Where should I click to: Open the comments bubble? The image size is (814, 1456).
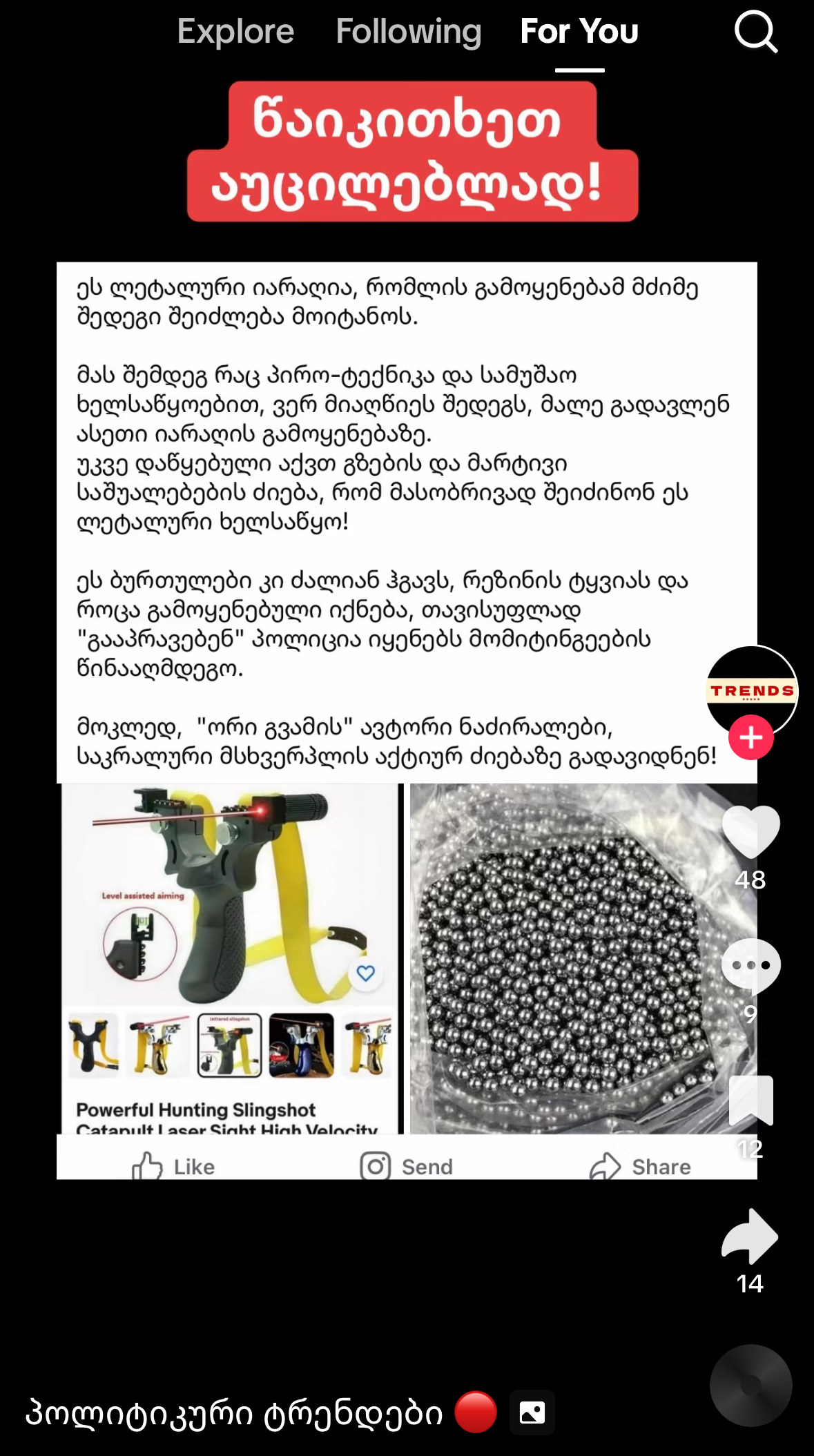pos(750,966)
